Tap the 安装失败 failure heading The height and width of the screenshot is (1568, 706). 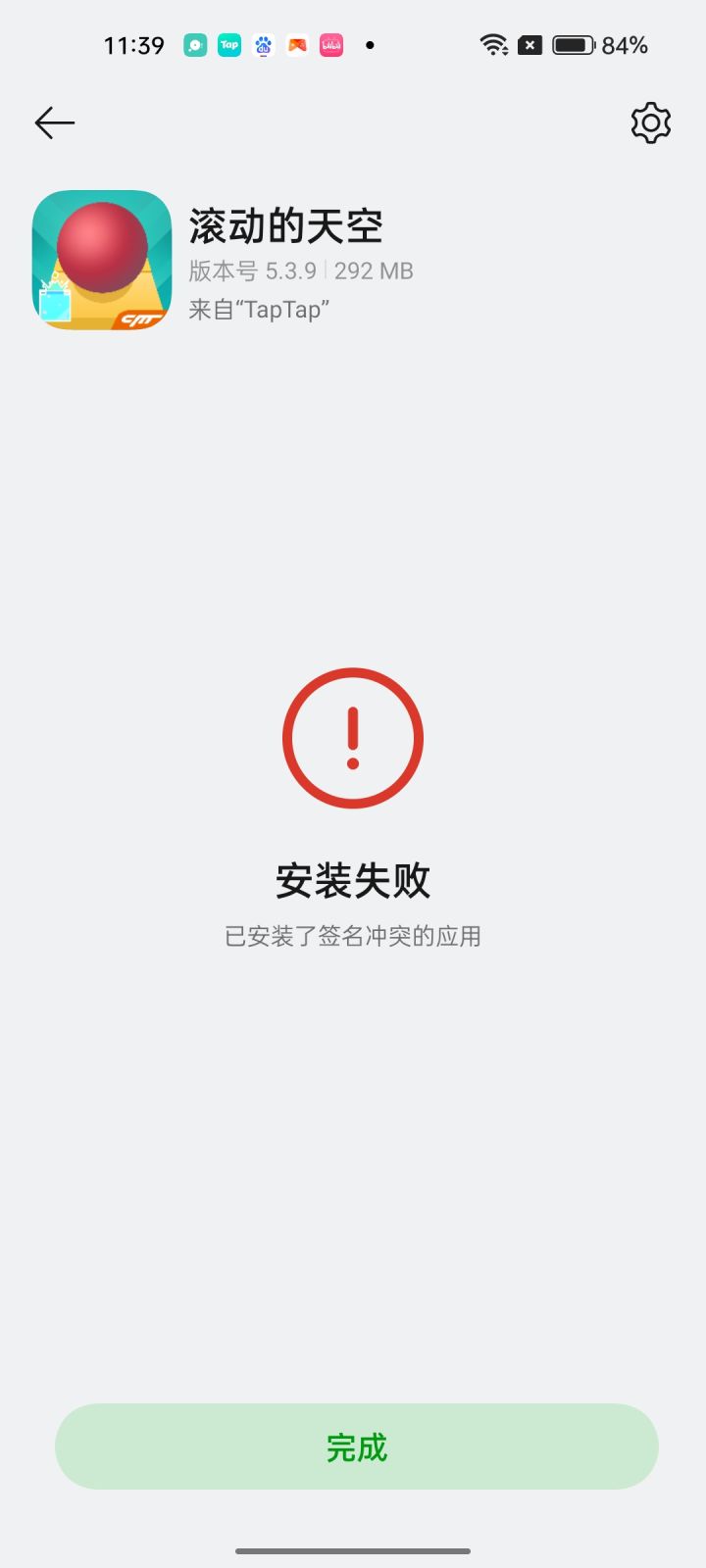tap(352, 879)
